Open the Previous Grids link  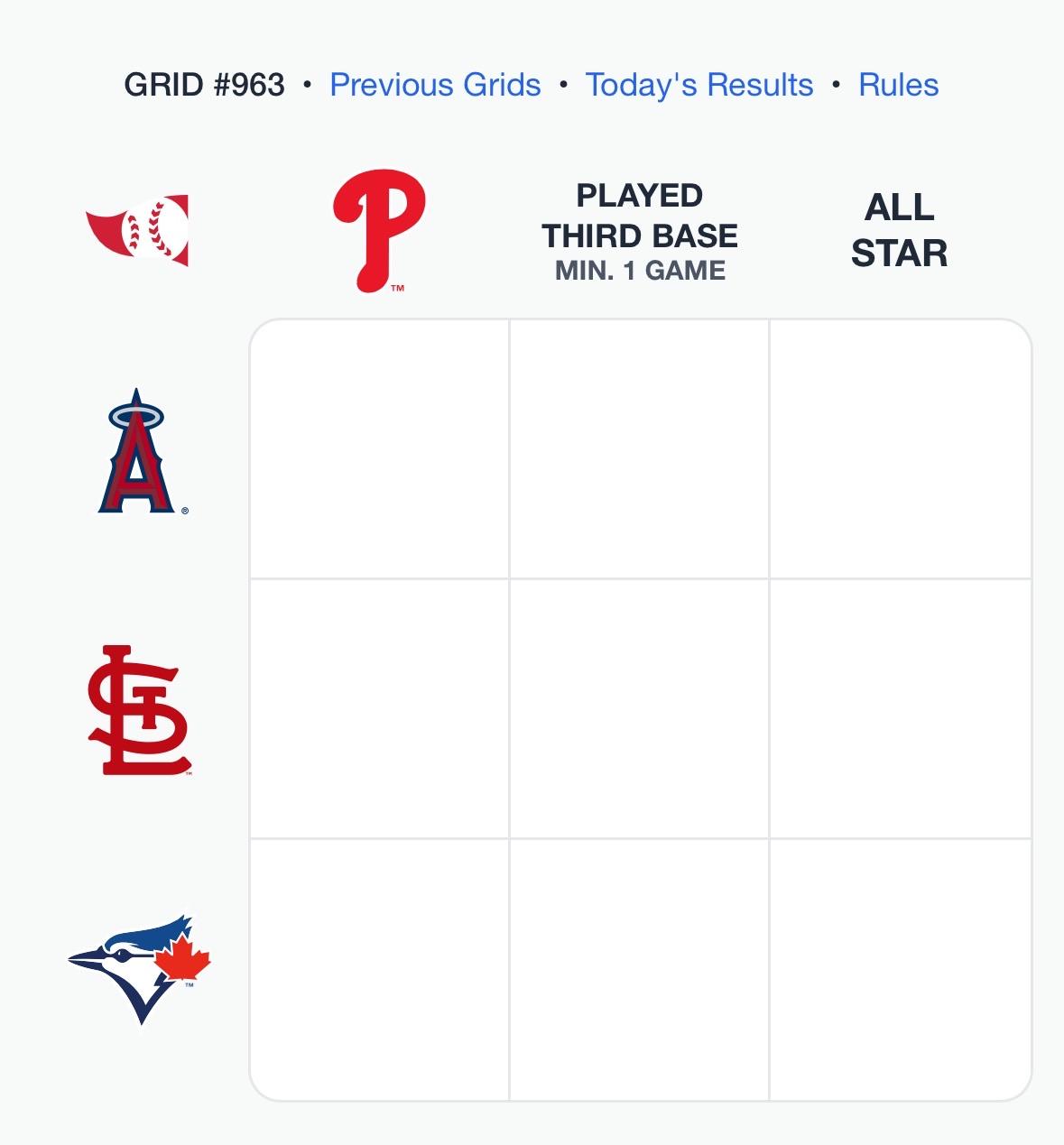tap(435, 85)
